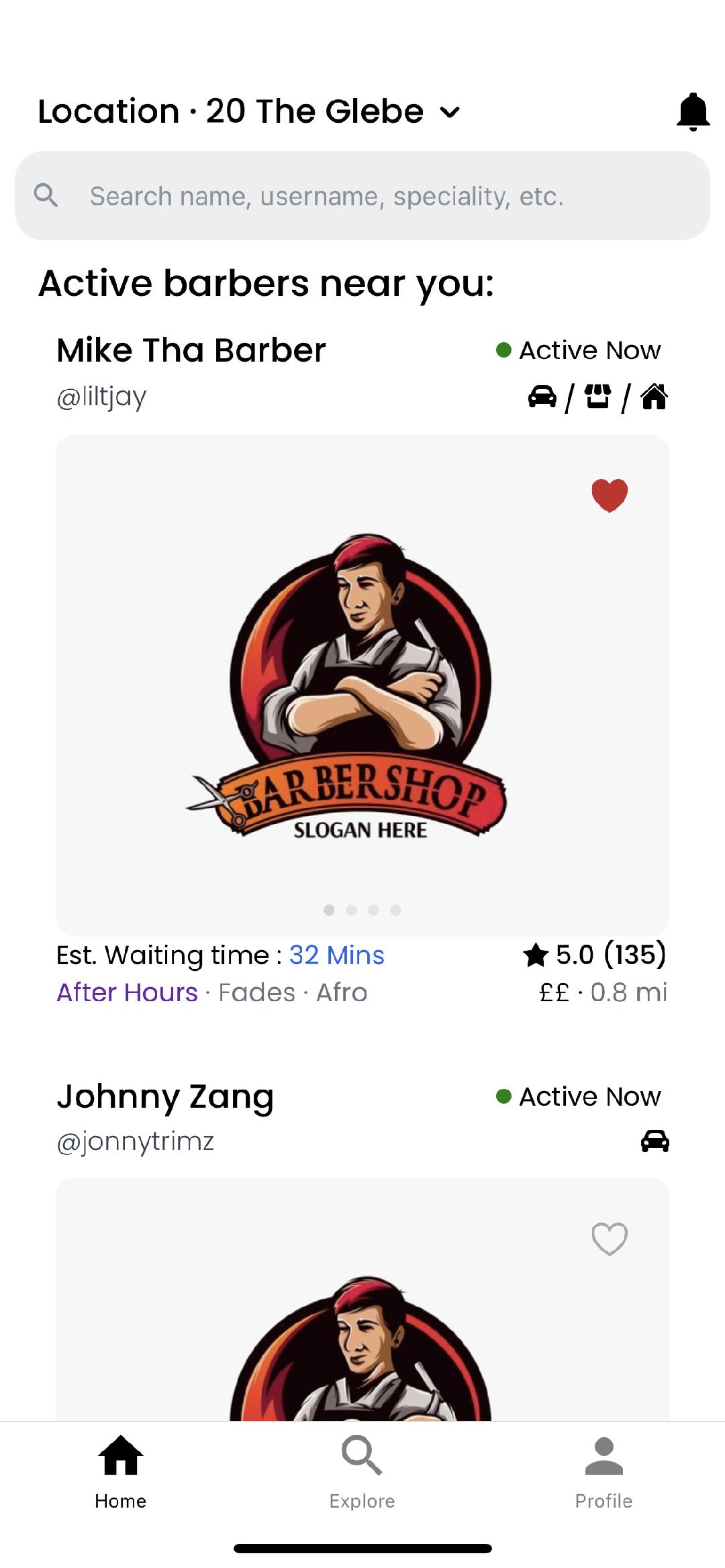This screenshot has height=1568, width=725.
Task: Favorite Johnny Zang with the heart icon
Action: 610,1239
